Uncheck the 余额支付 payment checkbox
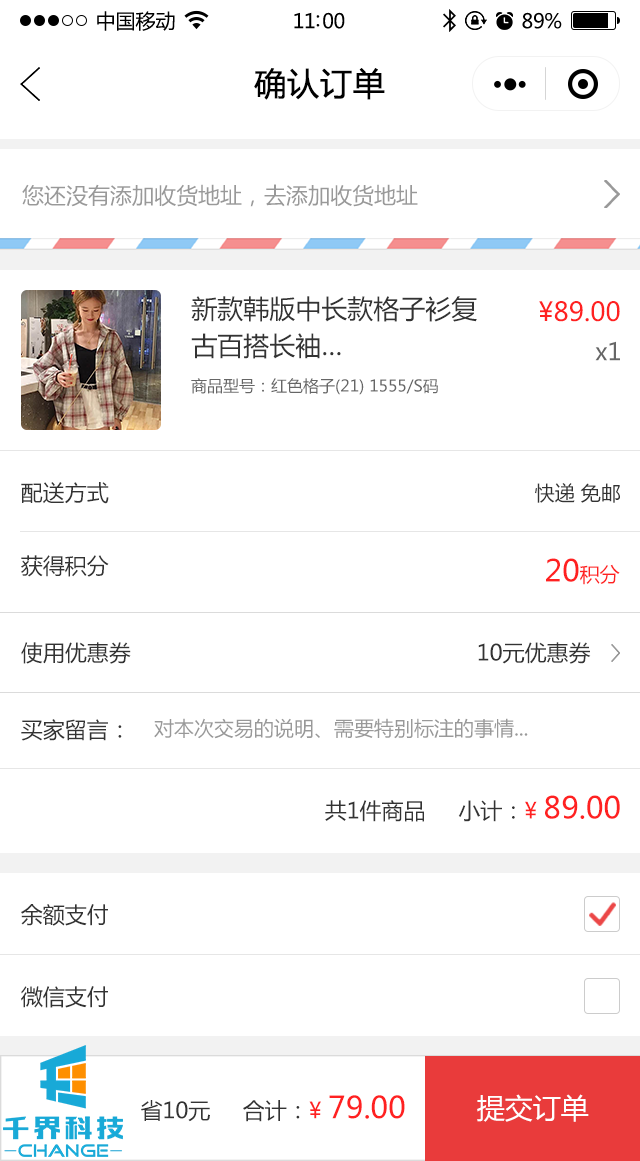 tap(602, 914)
